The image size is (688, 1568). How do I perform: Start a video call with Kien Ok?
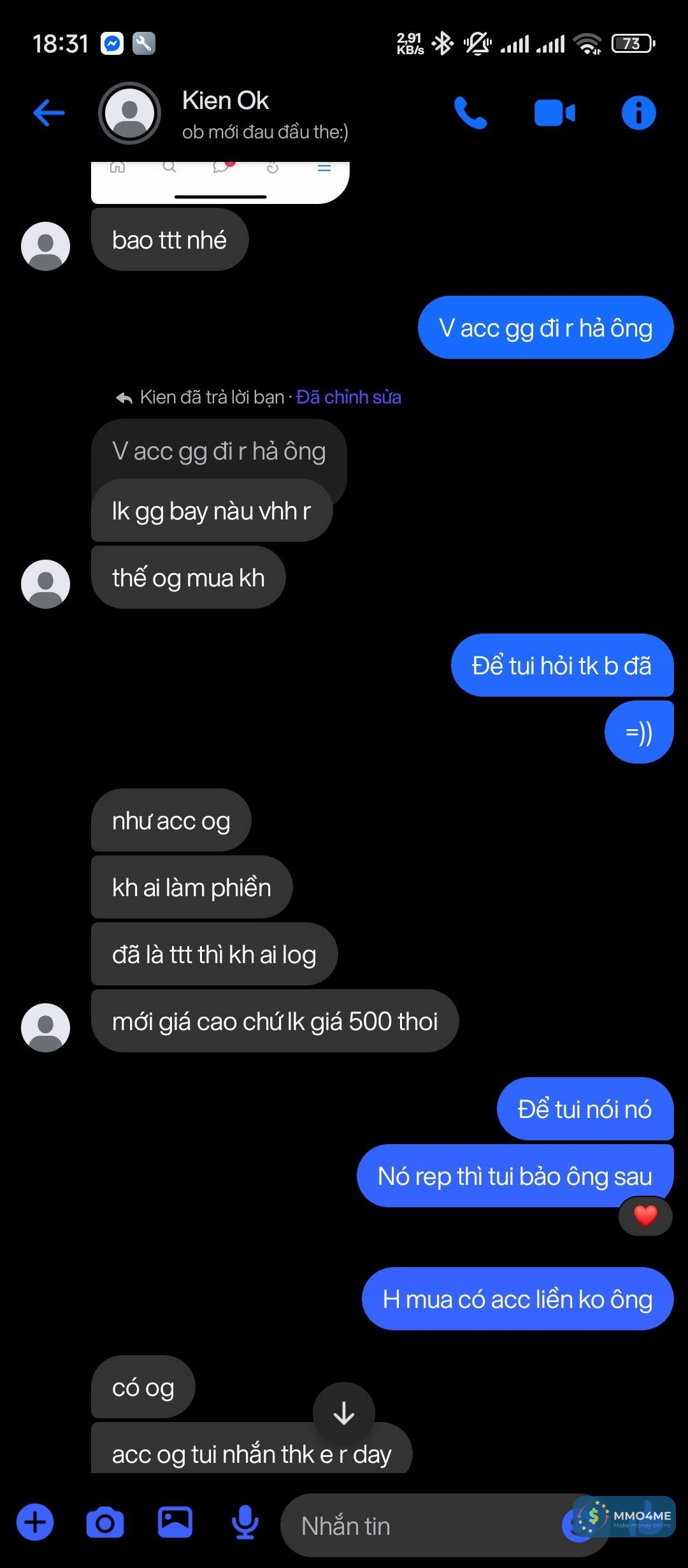(x=554, y=113)
